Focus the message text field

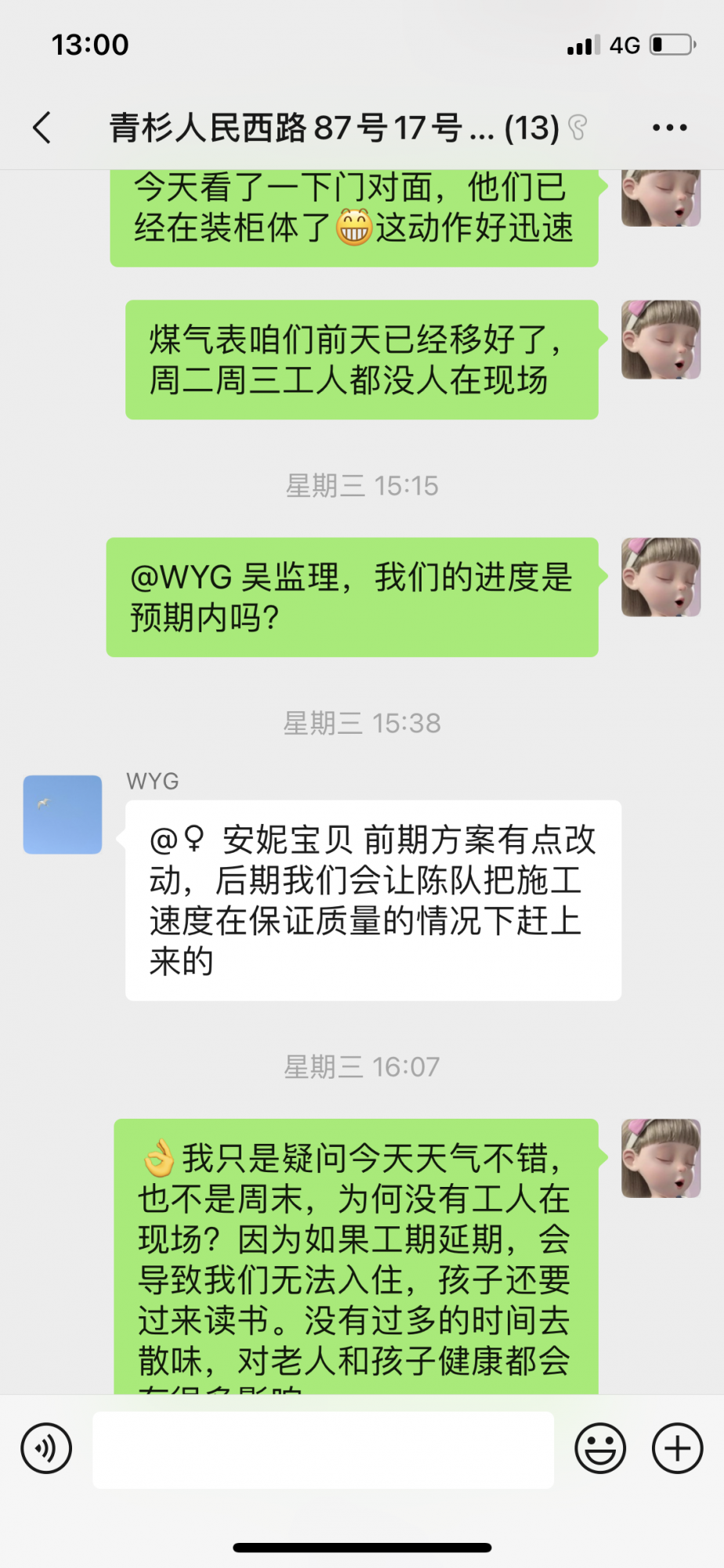click(323, 1450)
